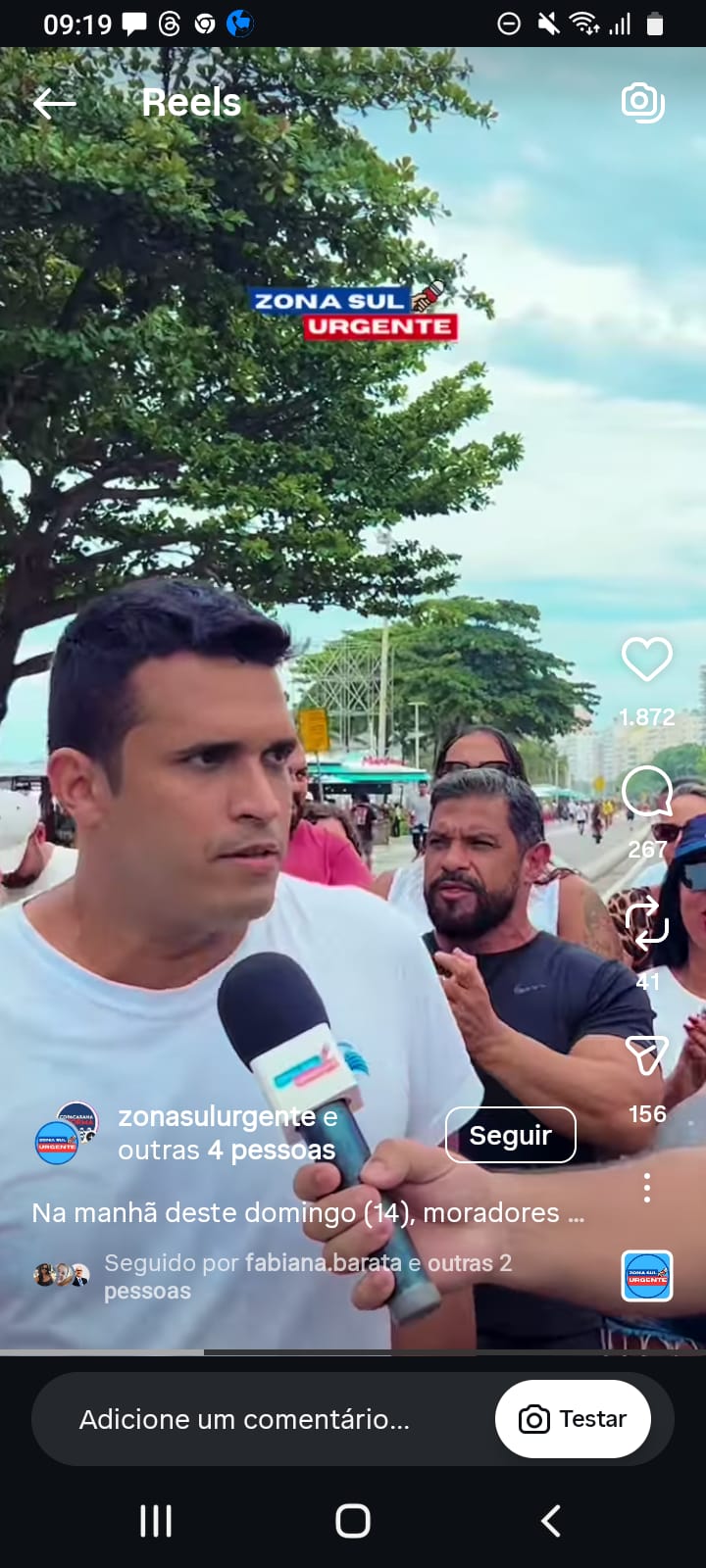This screenshot has height=1568, width=706.
Task: Repost this reel
Action: click(646, 924)
